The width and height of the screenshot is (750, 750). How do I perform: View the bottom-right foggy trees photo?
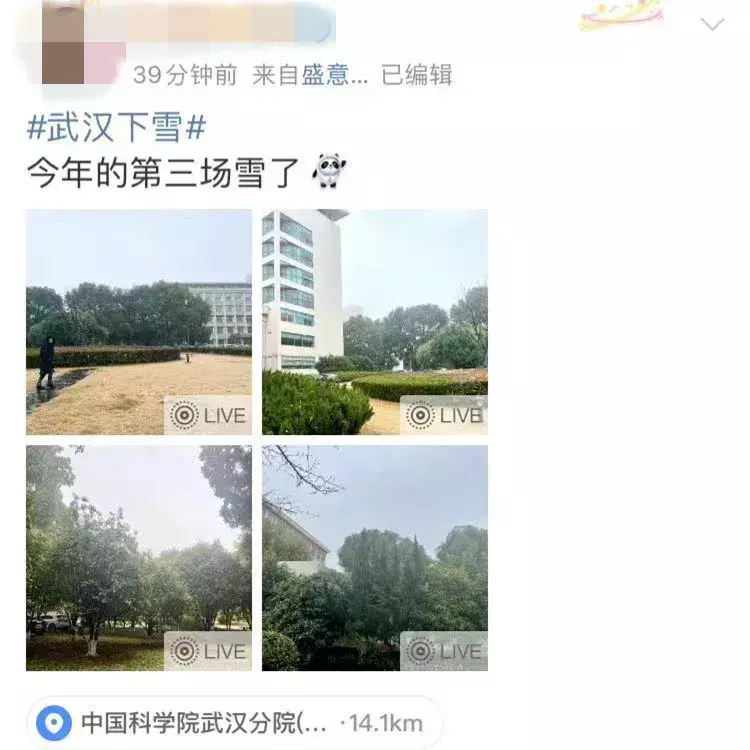pyautogui.click(x=374, y=557)
